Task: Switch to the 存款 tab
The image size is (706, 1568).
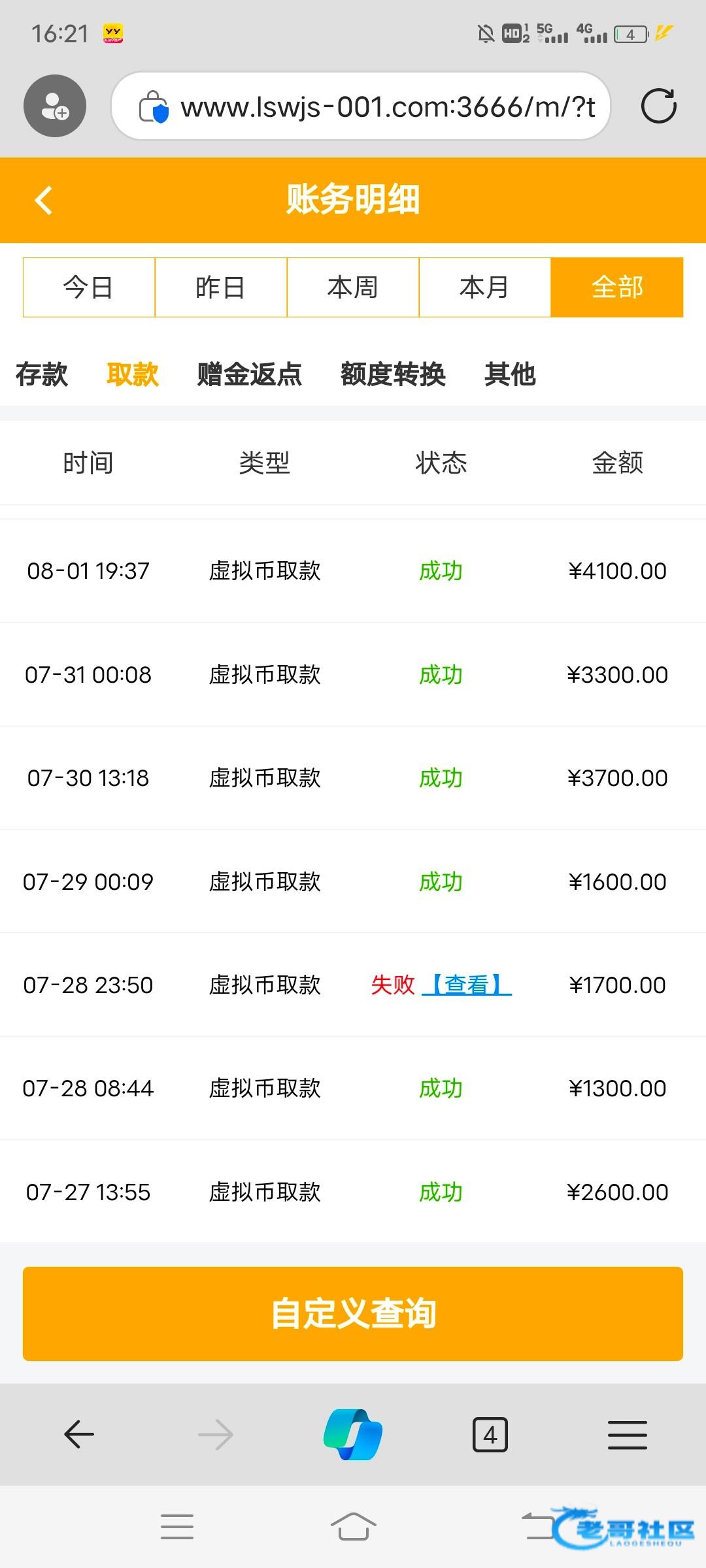Action: pyautogui.click(x=42, y=374)
